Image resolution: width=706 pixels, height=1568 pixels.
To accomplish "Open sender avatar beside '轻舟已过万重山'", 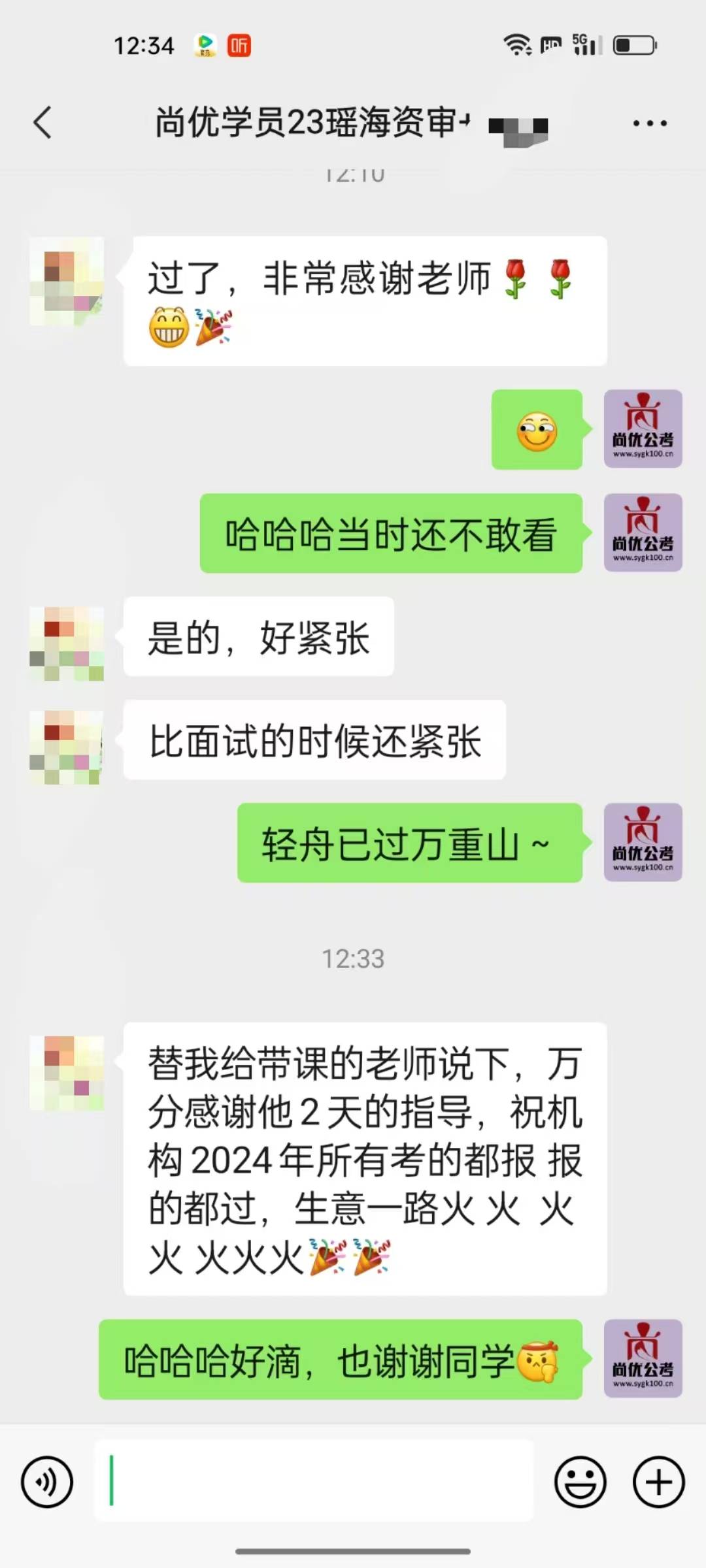I will tap(643, 842).
